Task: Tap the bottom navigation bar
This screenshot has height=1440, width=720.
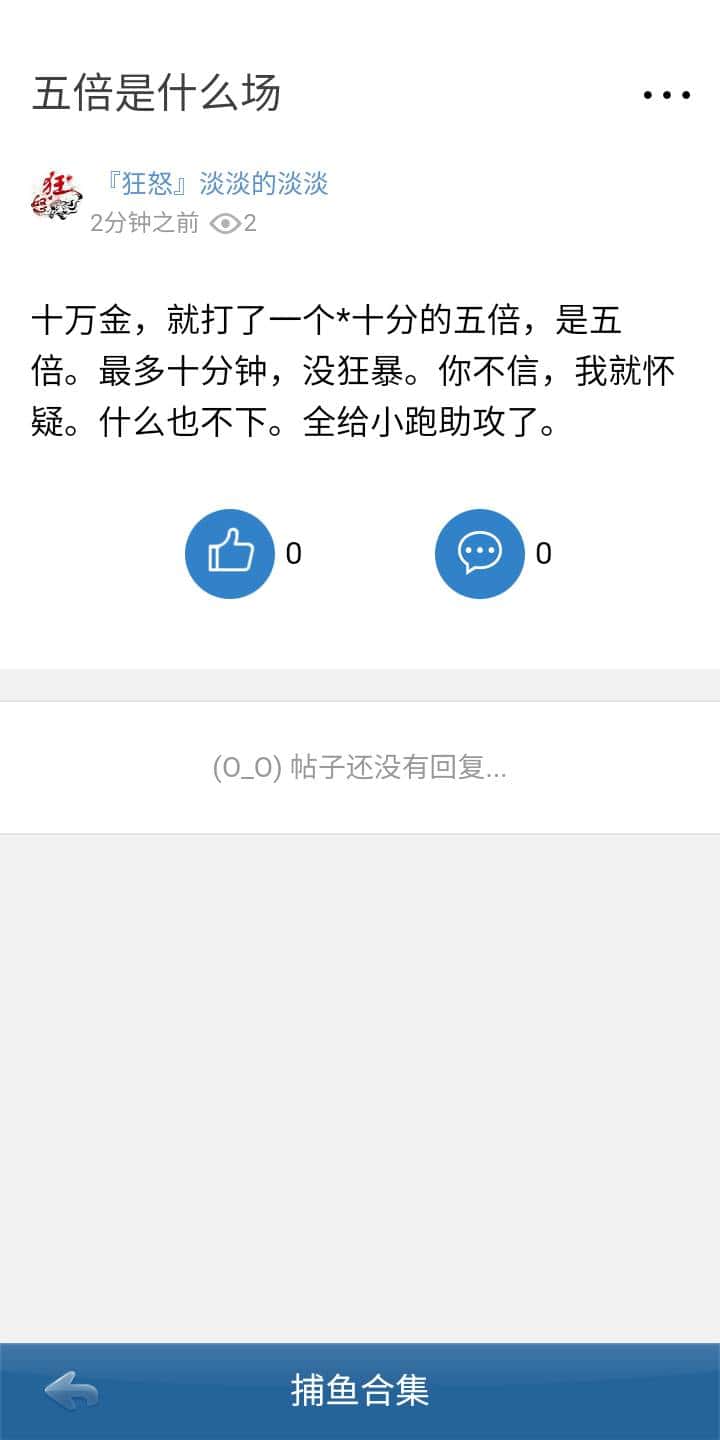Action: [x=360, y=1389]
